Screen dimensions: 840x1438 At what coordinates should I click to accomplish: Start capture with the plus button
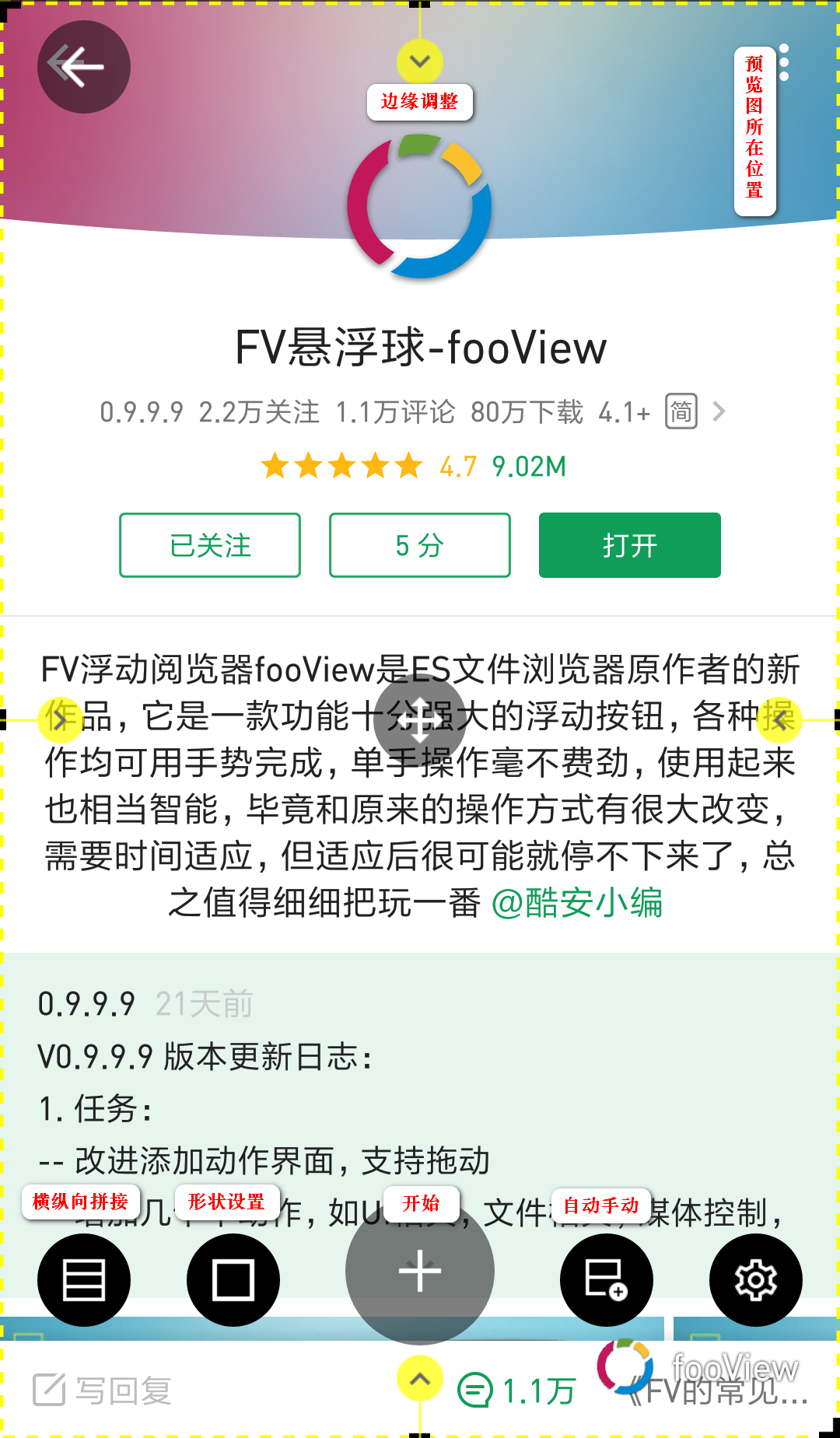pos(420,1271)
